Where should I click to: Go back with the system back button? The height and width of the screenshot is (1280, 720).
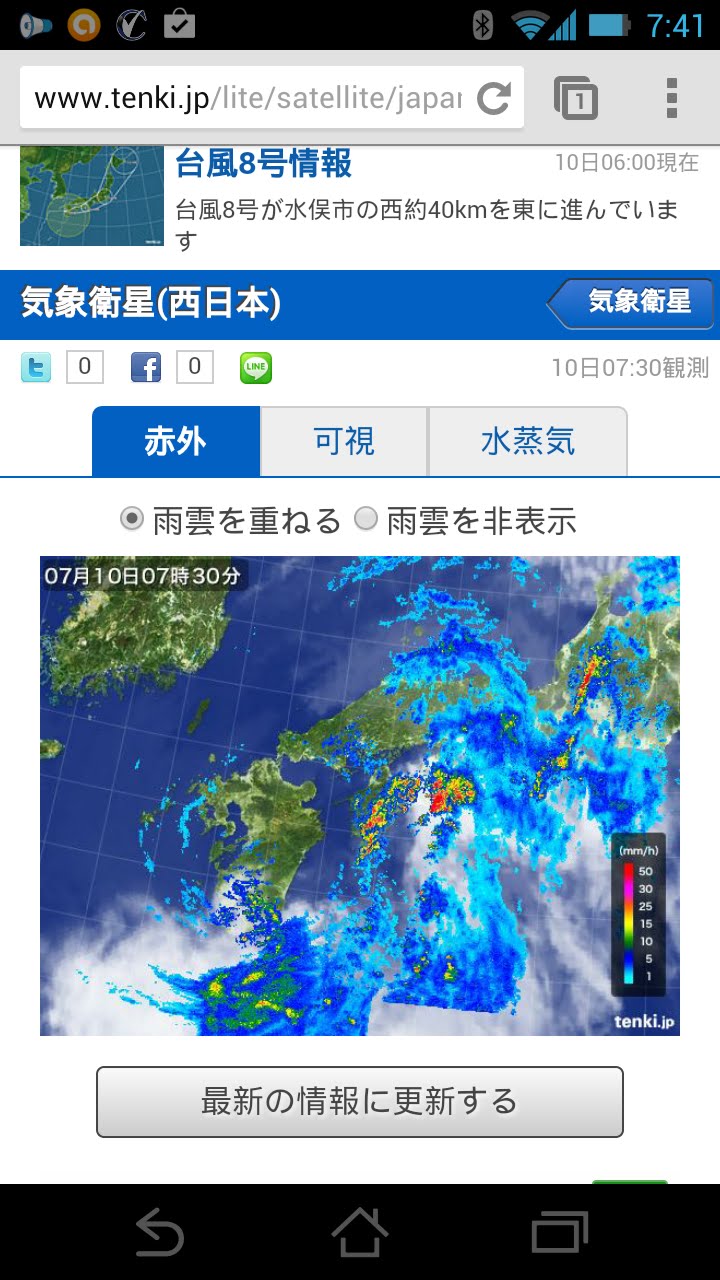[159, 1232]
